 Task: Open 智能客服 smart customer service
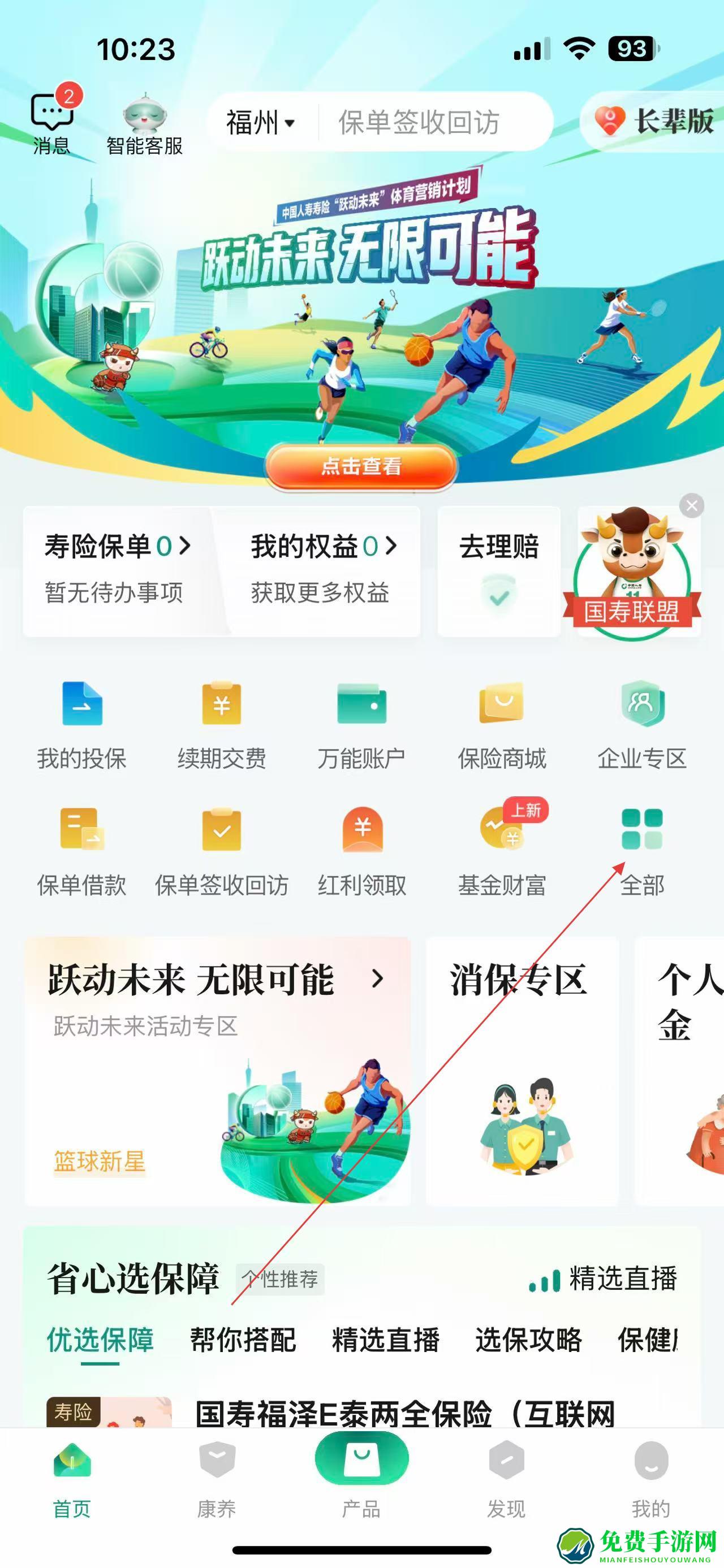pyautogui.click(x=144, y=124)
